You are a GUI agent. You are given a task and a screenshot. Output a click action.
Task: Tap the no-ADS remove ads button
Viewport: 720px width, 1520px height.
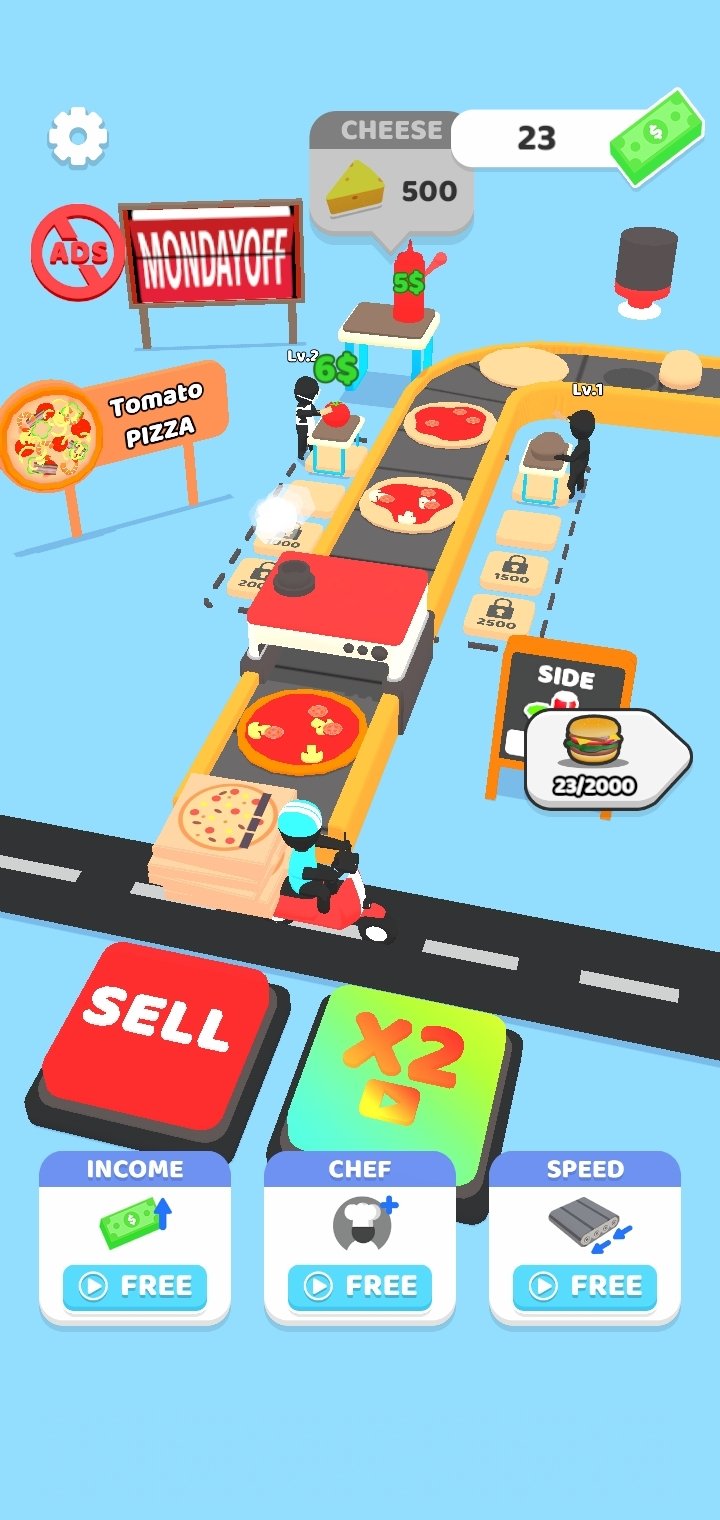(78, 251)
